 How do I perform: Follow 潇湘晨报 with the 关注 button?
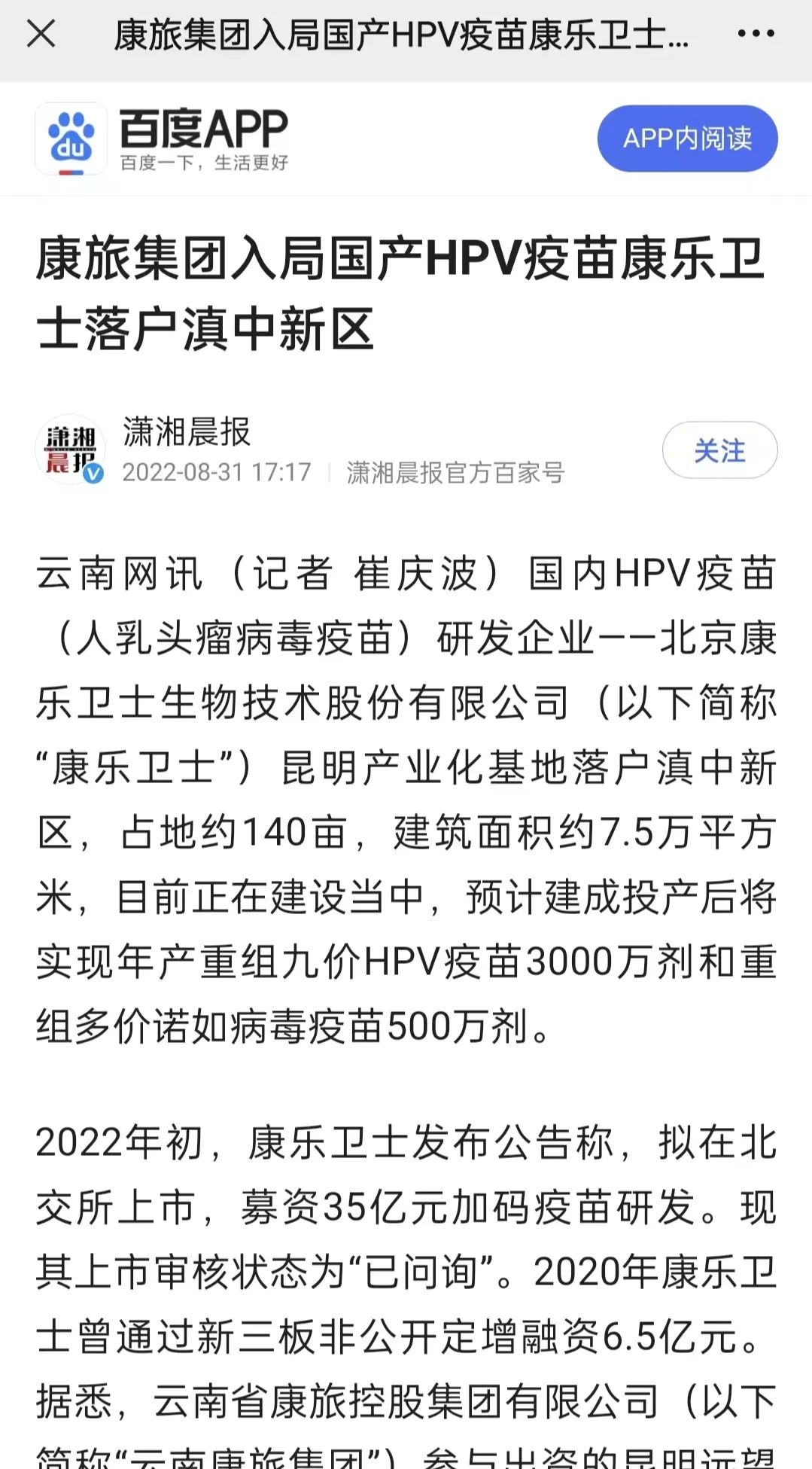tap(719, 450)
